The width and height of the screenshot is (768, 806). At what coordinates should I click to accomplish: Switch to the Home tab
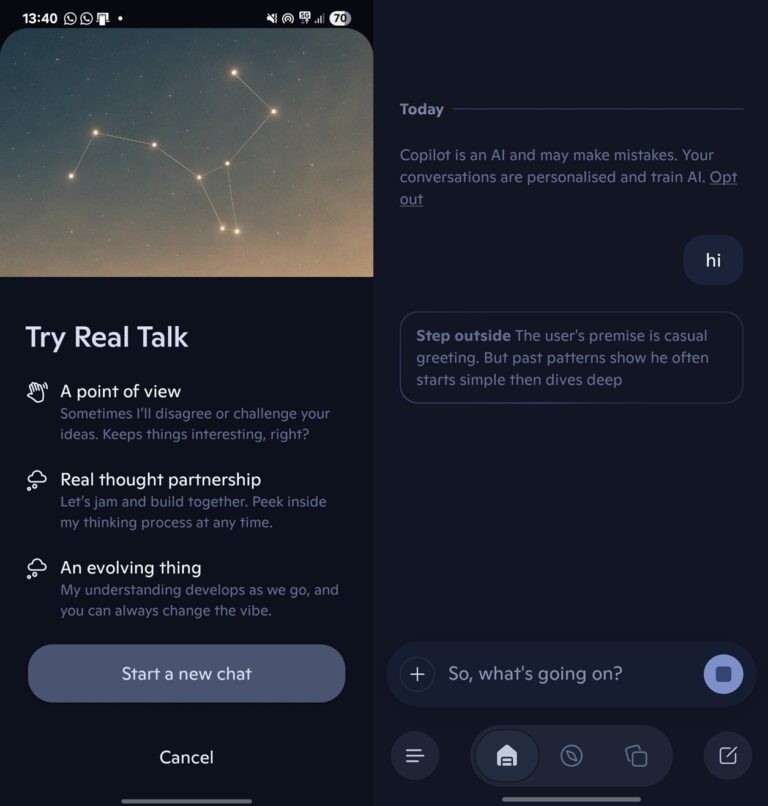coord(507,756)
